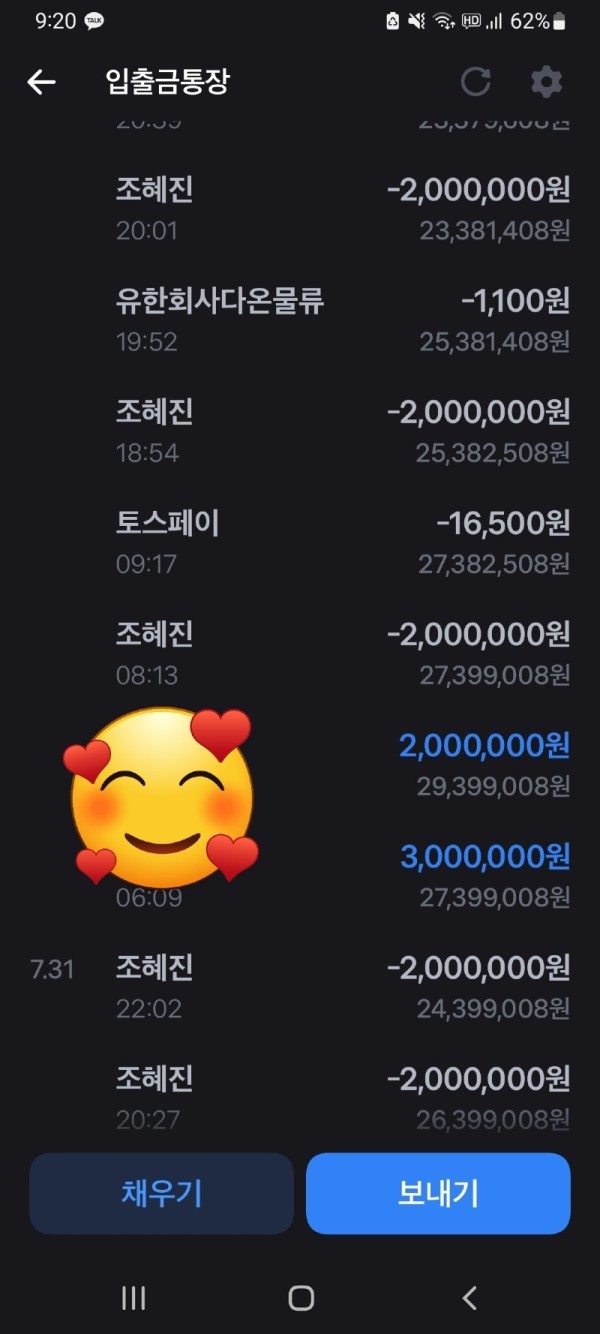Viewport: 600px width, 1334px height.
Task: Open recent apps from navigation bar
Action: point(133,1298)
